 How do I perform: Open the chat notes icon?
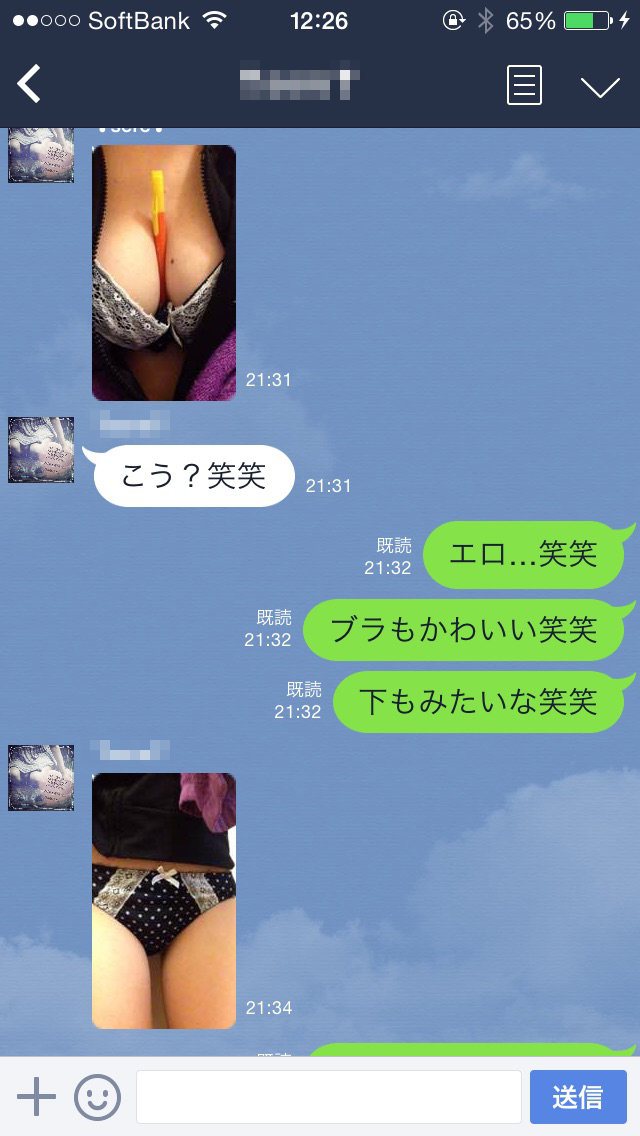tap(524, 85)
